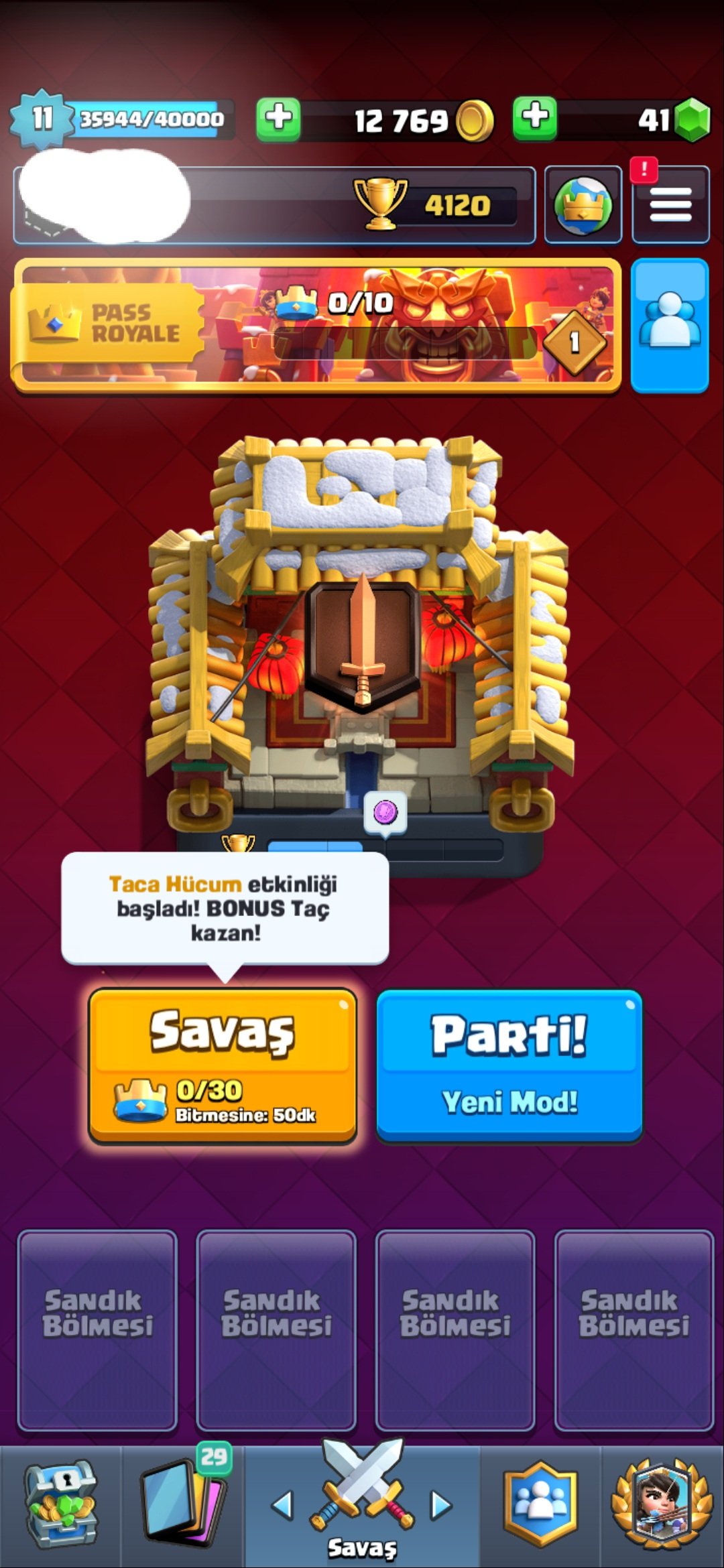
Task: Open the global leaderboard globe icon
Action: point(583,204)
